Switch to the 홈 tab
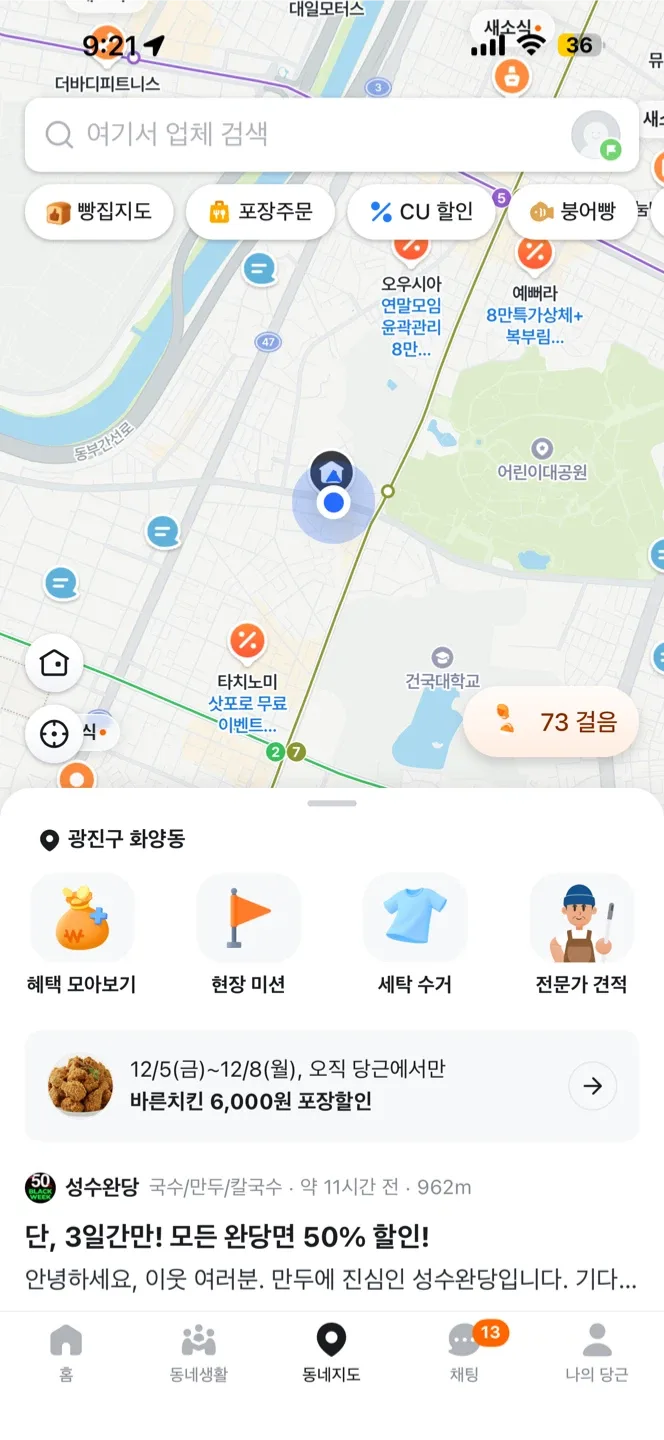This screenshot has width=664, height=1440. click(66, 1353)
